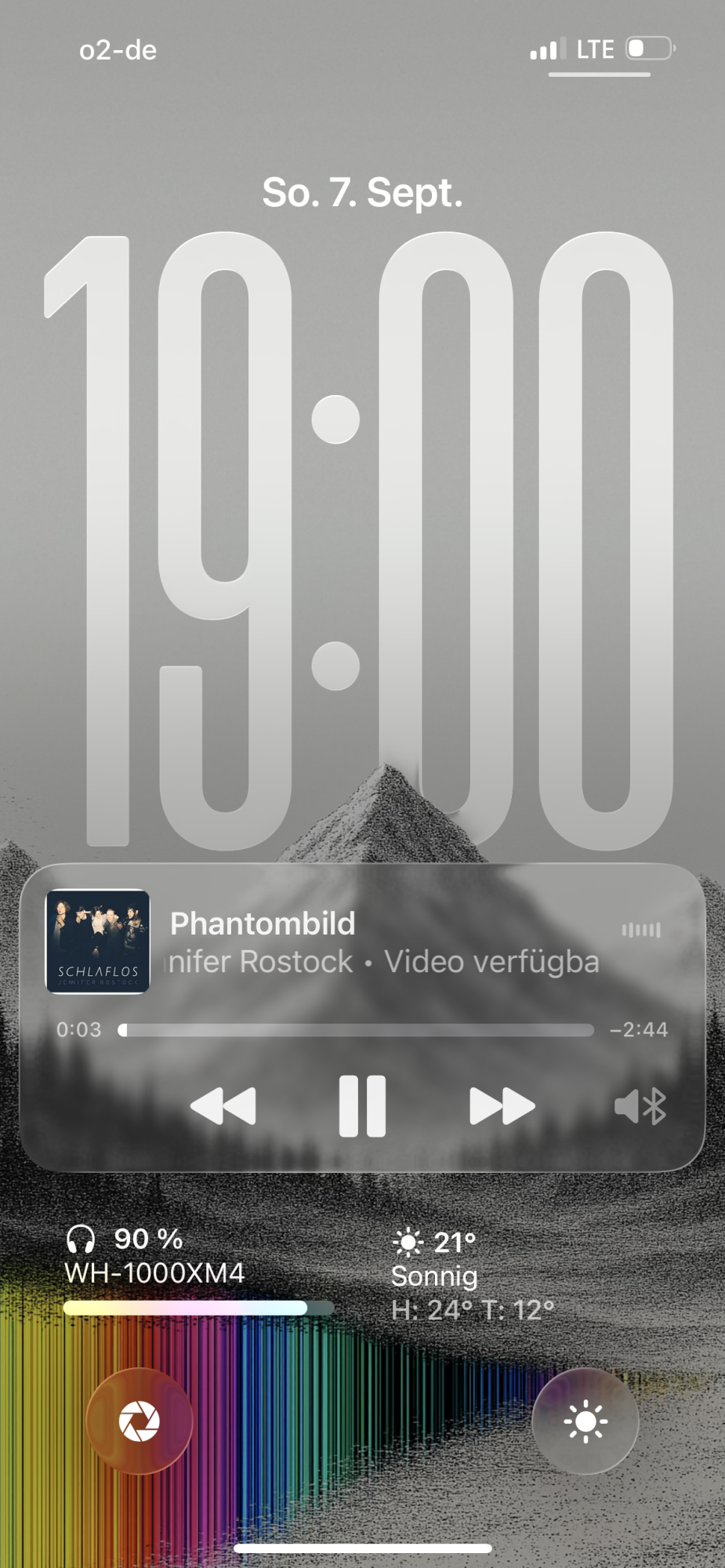Pause the song Phantombild

tap(362, 1106)
